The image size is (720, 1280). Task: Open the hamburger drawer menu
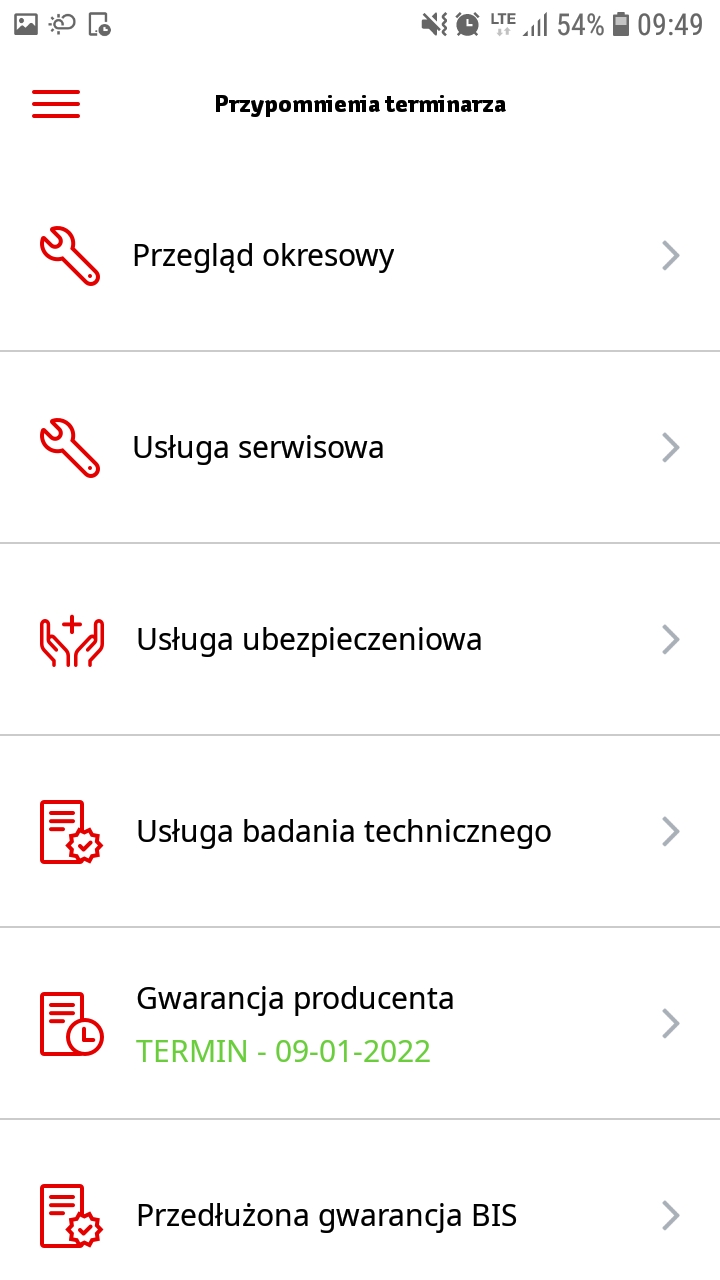[56, 104]
